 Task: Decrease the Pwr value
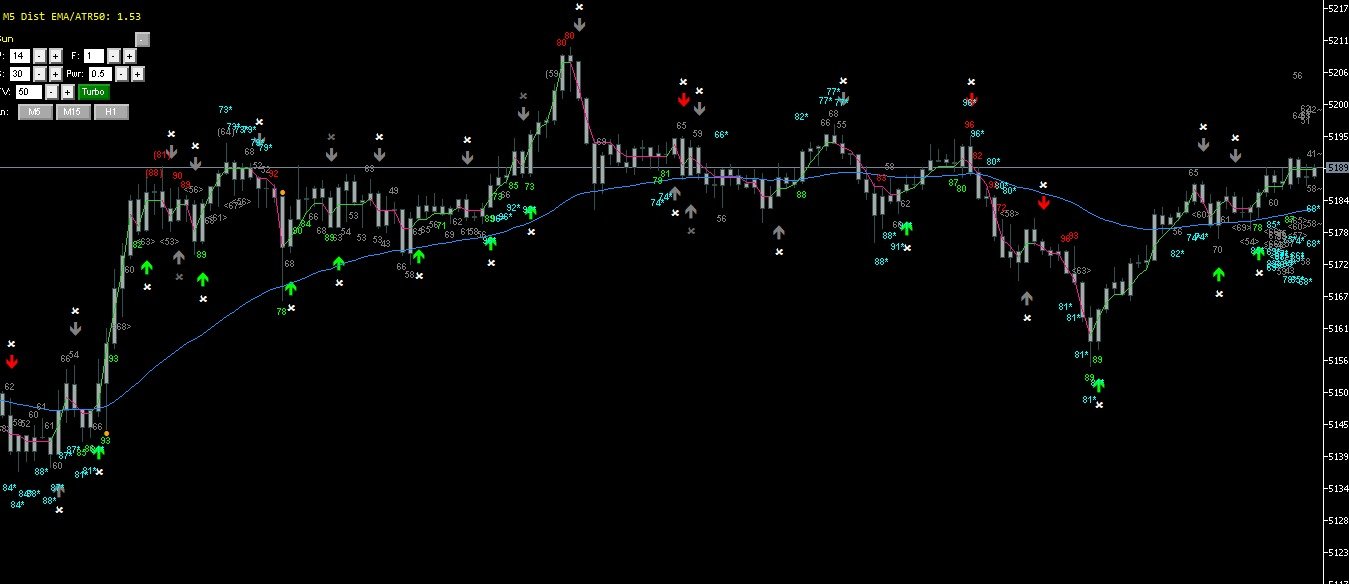coord(122,74)
